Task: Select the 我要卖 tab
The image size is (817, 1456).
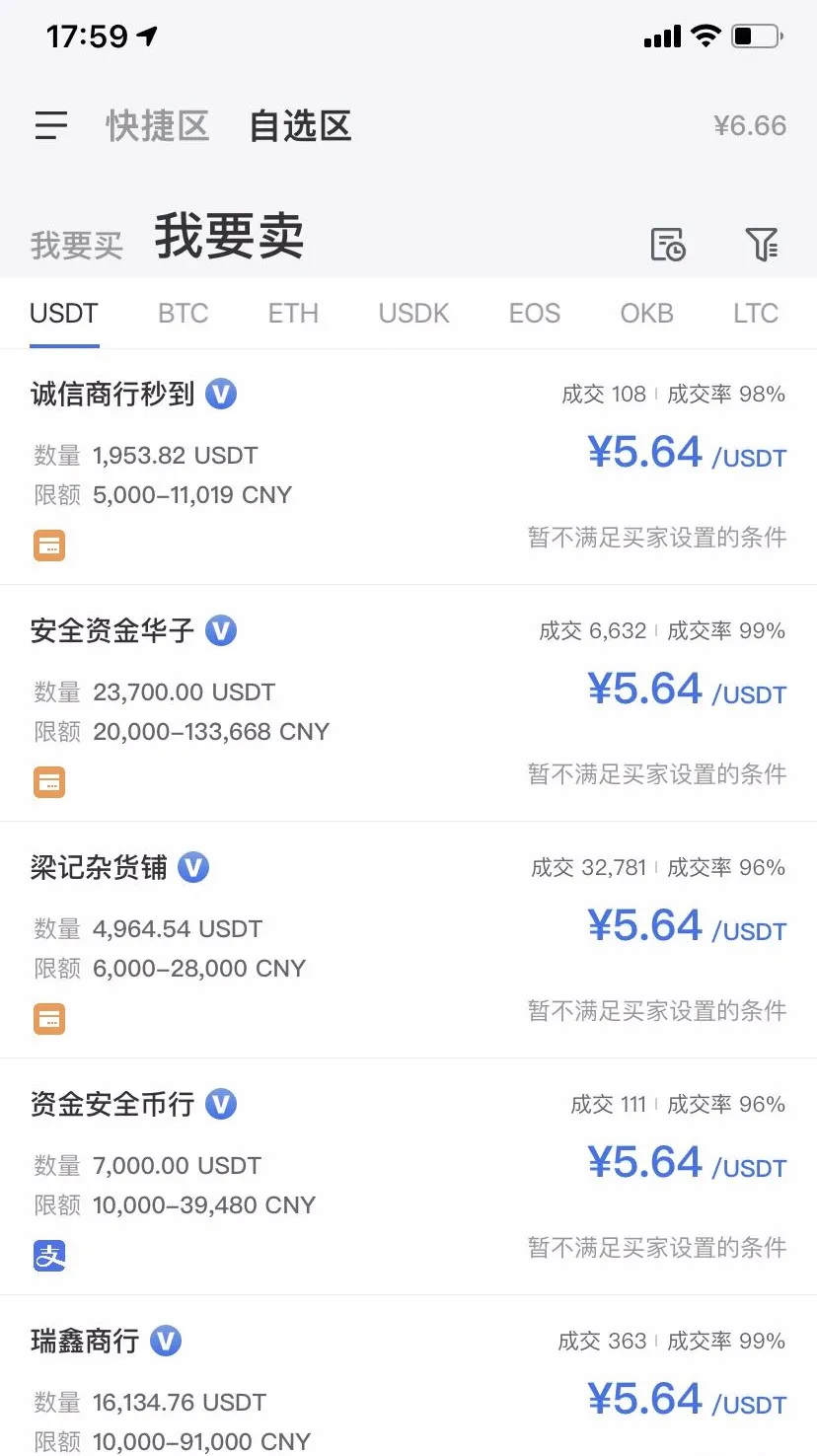Action: coord(229,238)
